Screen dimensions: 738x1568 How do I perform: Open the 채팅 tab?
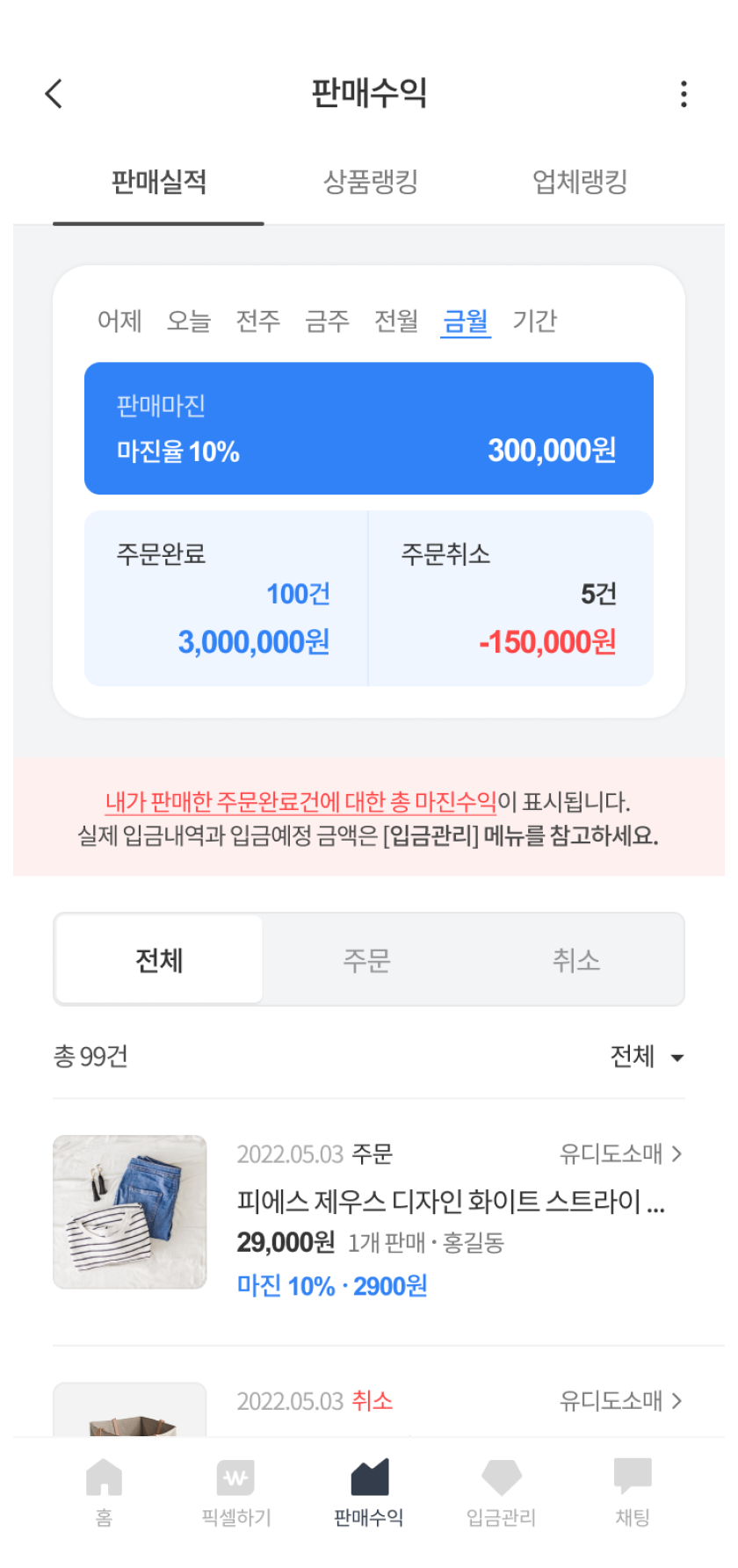(633, 1492)
